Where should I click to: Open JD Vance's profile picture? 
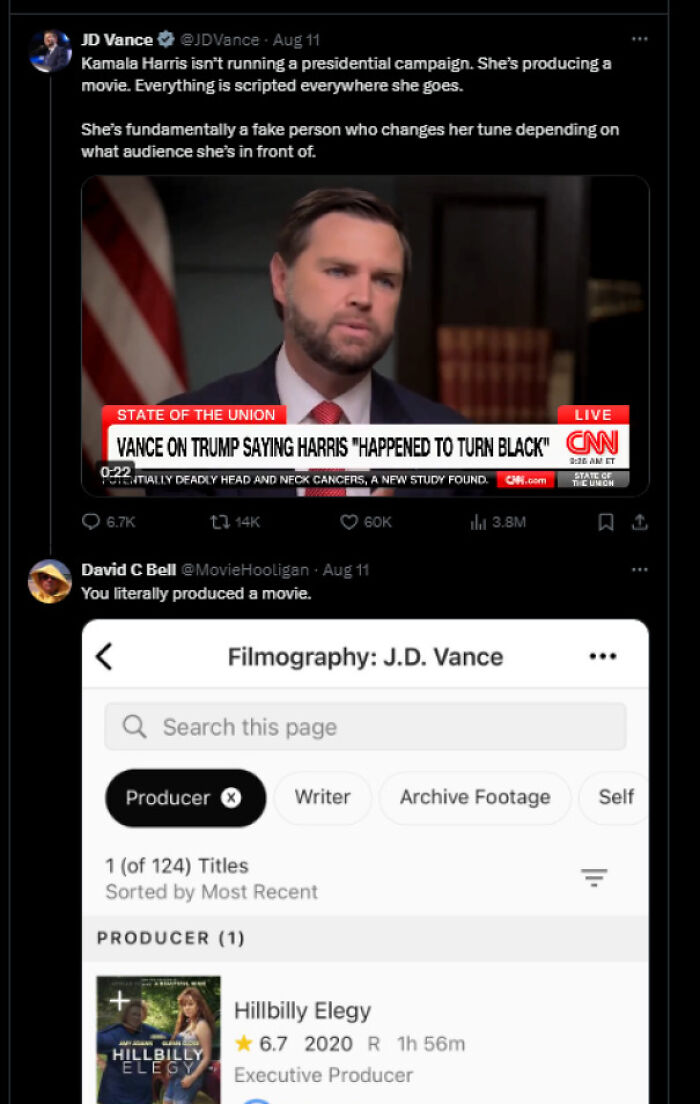click(x=50, y=51)
